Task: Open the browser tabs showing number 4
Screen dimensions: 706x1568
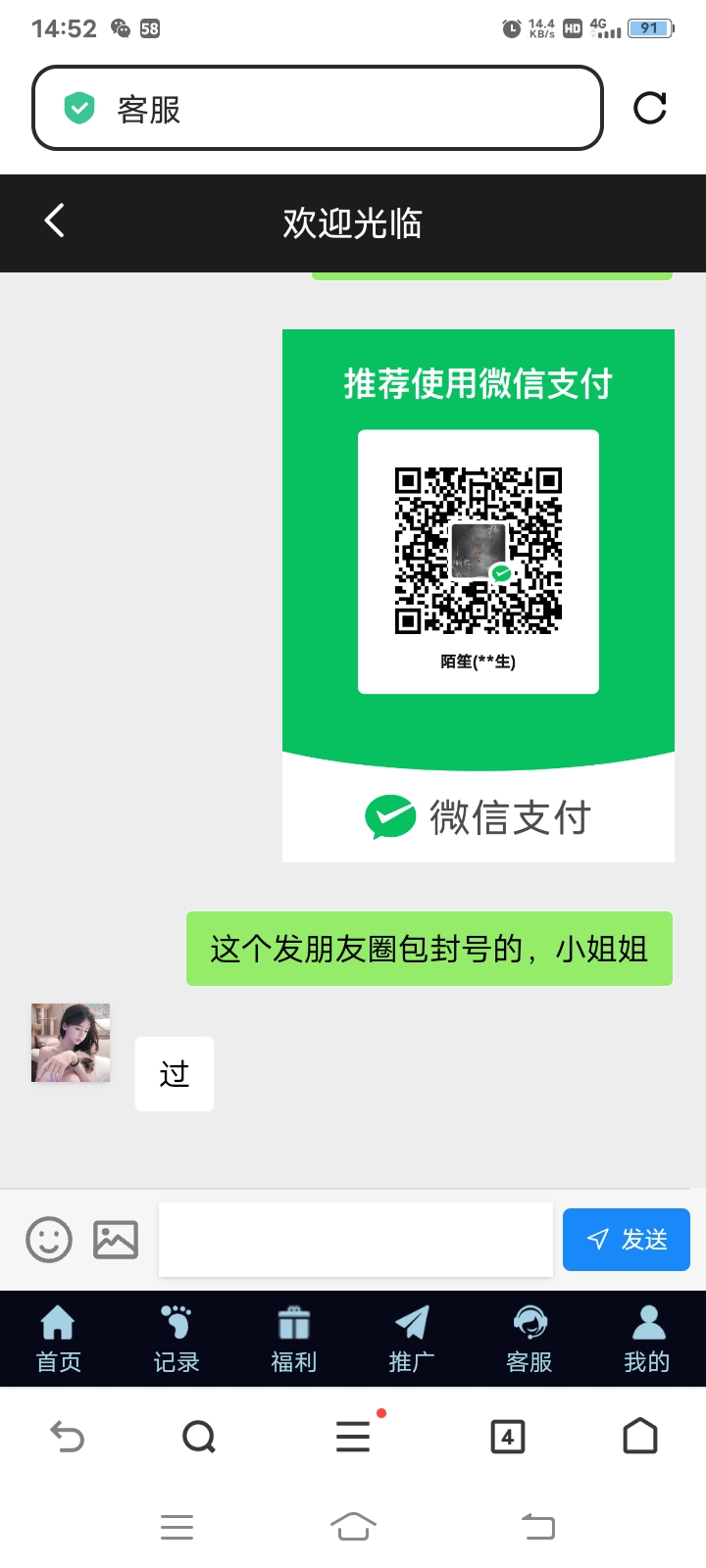Action: pos(508,1437)
